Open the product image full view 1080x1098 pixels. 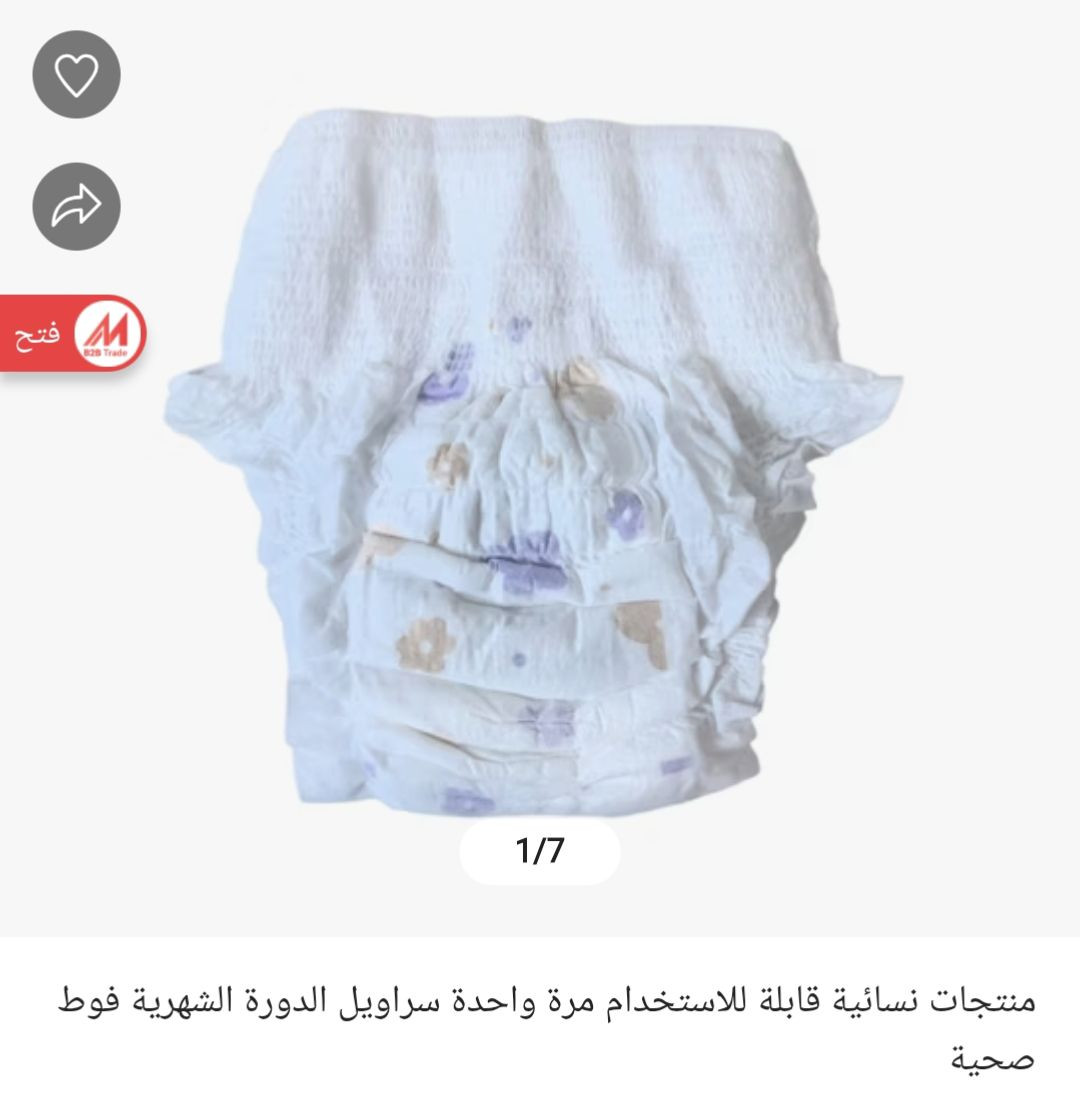pyautogui.click(x=540, y=470)
